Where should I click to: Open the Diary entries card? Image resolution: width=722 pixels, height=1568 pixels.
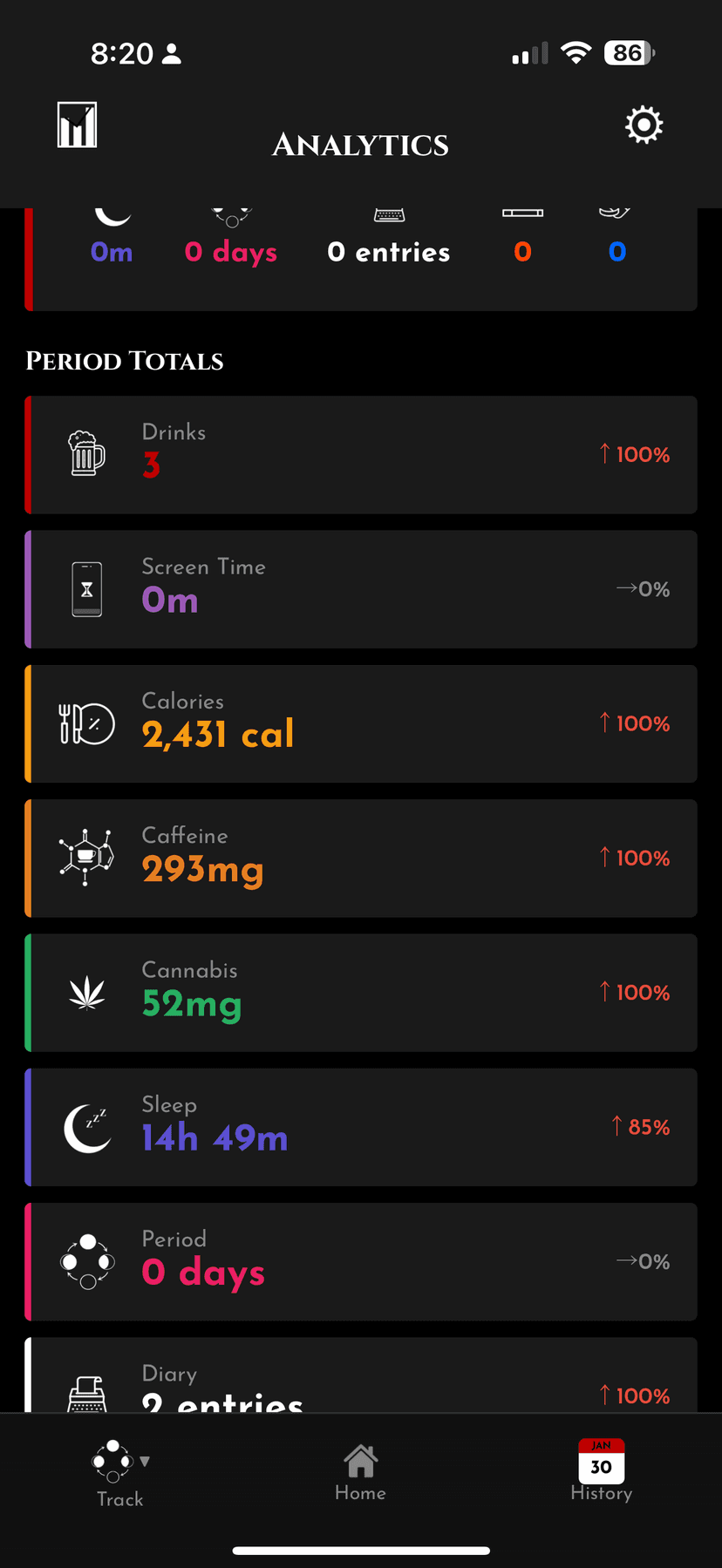[361, 1377]
